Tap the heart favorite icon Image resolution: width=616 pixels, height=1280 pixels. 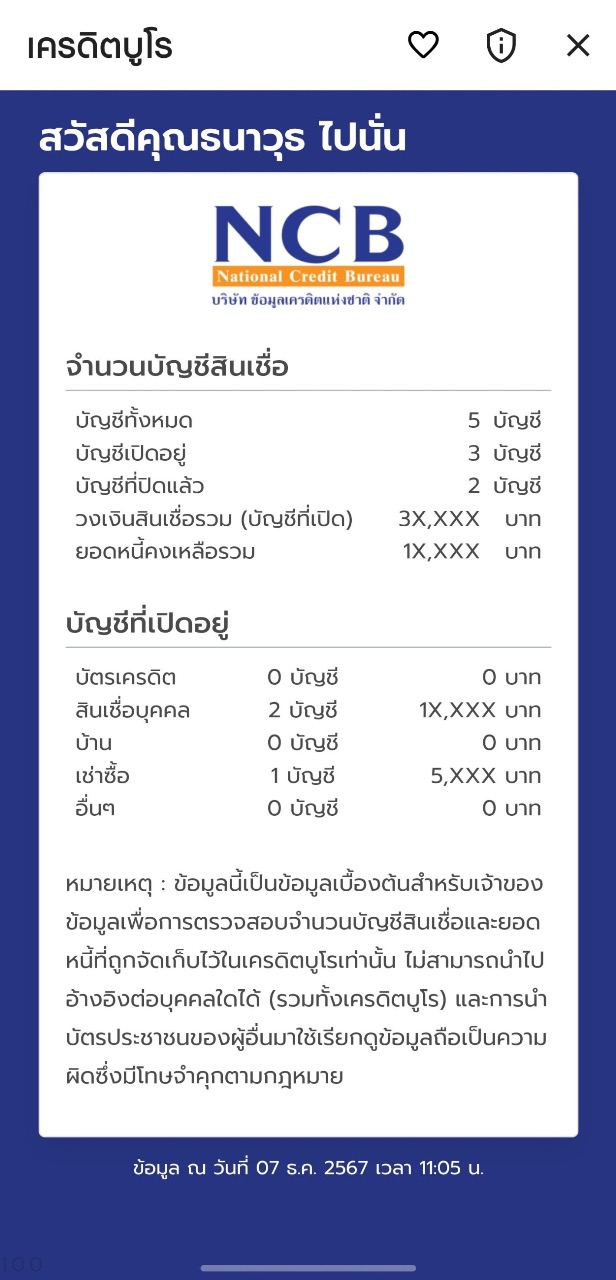click(423, 45)
